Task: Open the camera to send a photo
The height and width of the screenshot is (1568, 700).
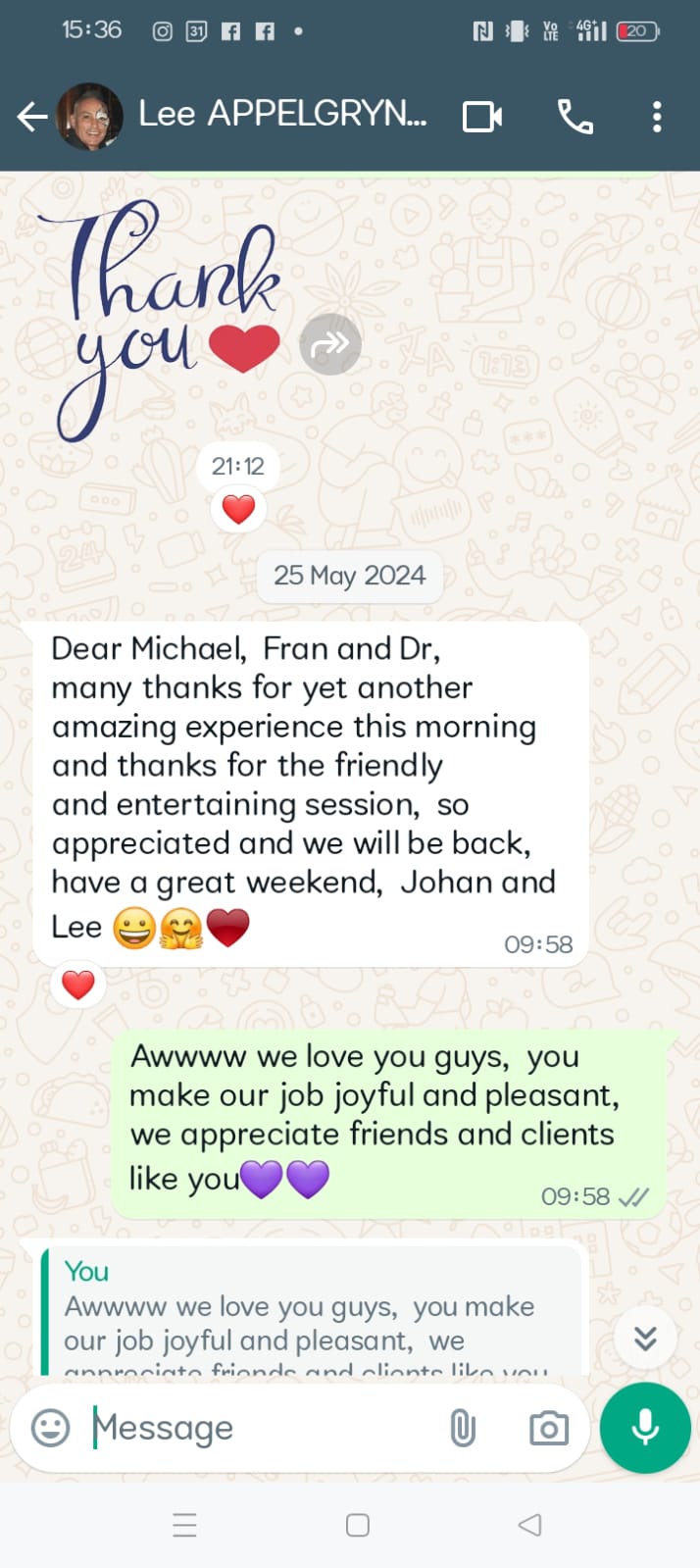Action: click(x=549, y=1428)
